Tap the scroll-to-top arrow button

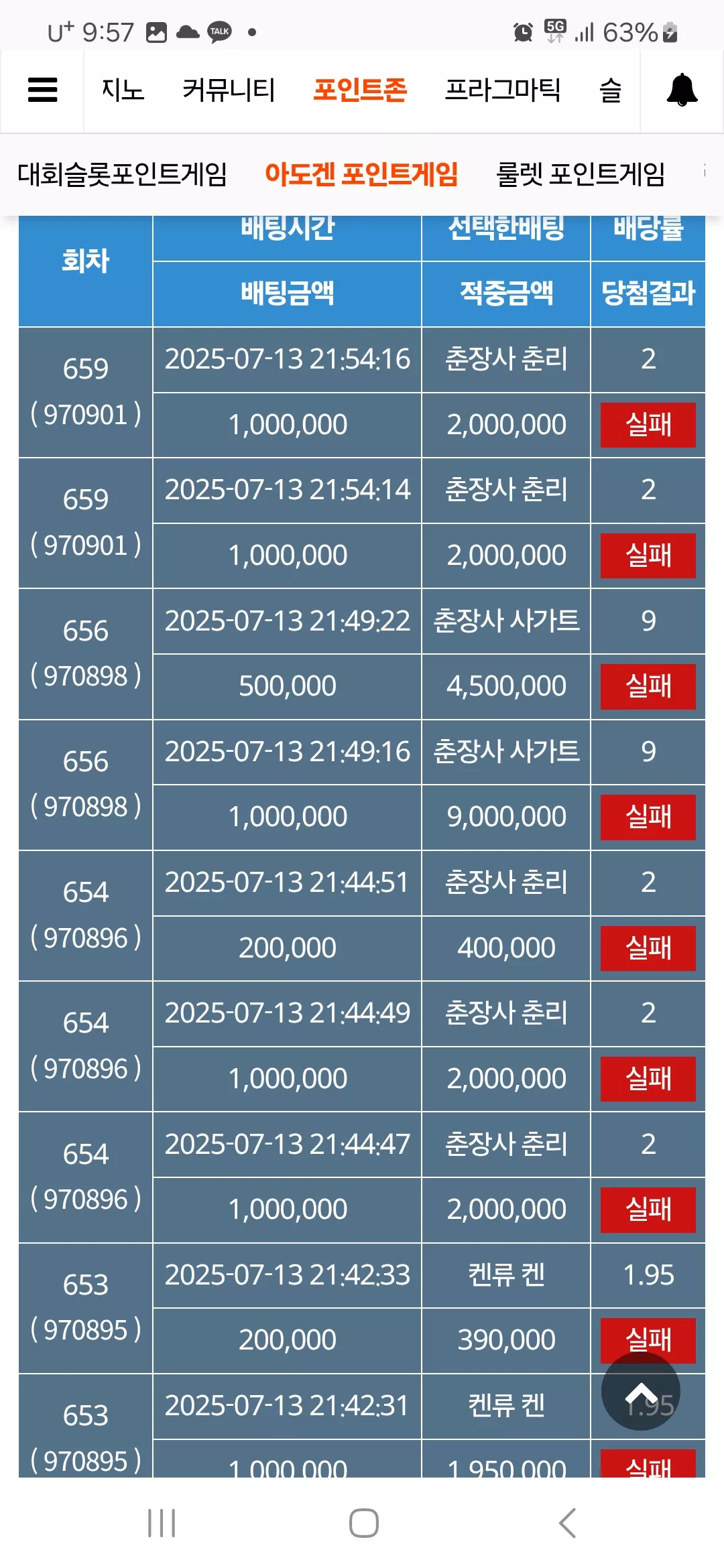coord(641,1392)
